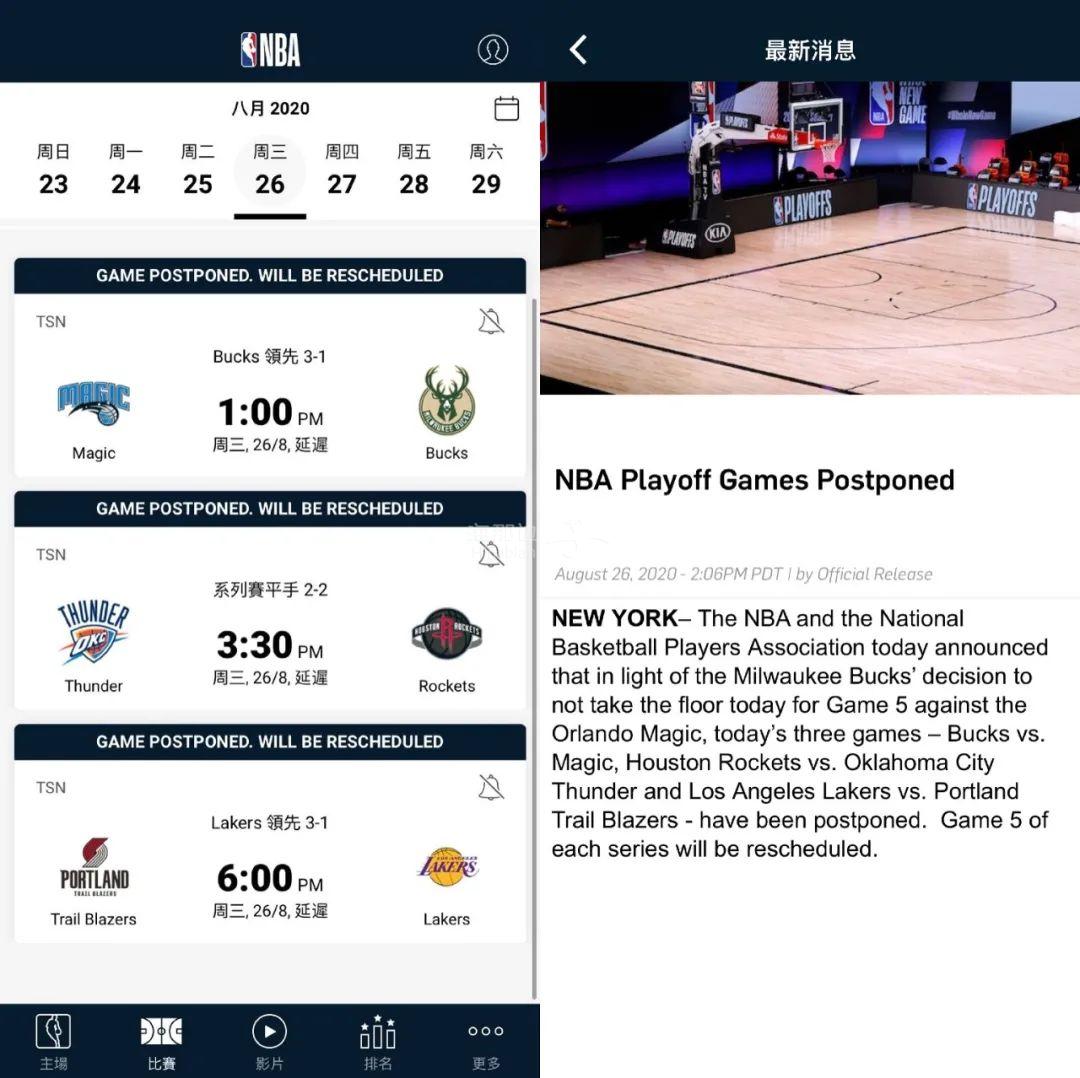Select Sunday the 23rd
Screen dimensions: 1080x1078
[x=54, y=170]
